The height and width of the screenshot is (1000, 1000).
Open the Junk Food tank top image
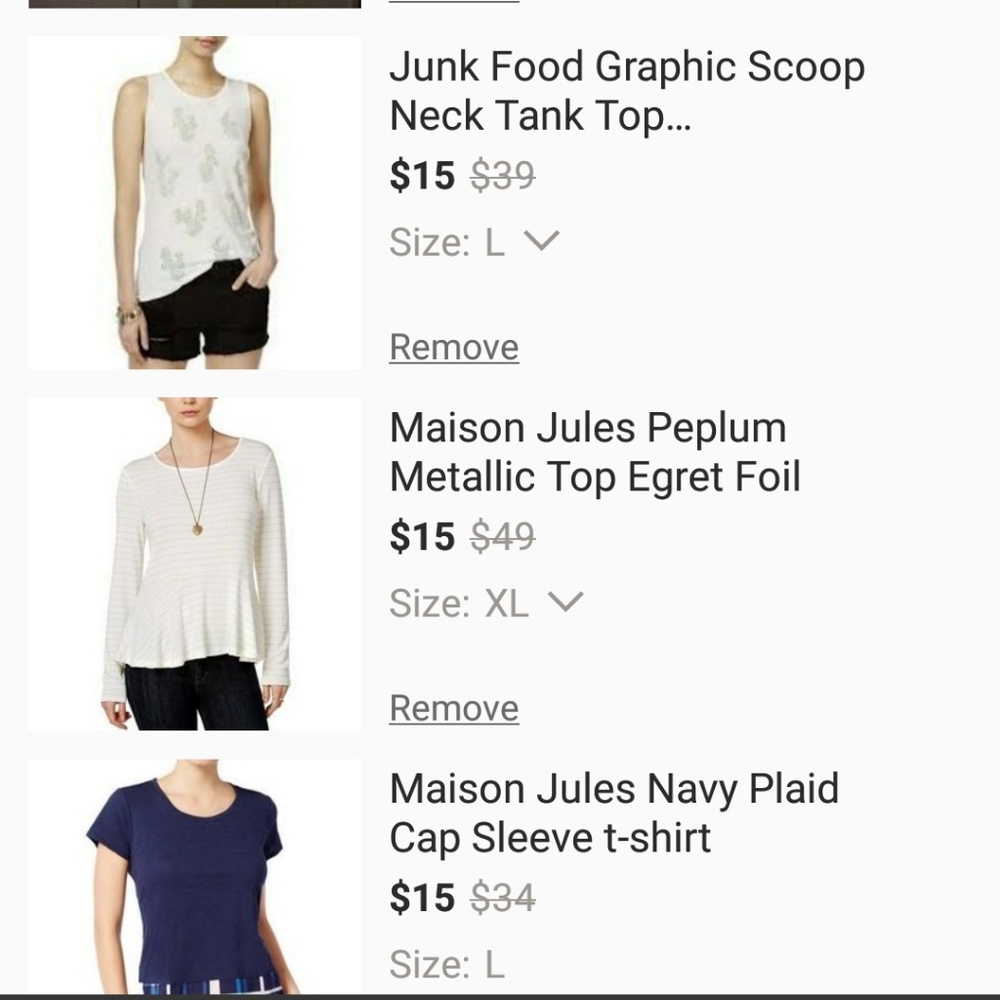tap(195, 203)
